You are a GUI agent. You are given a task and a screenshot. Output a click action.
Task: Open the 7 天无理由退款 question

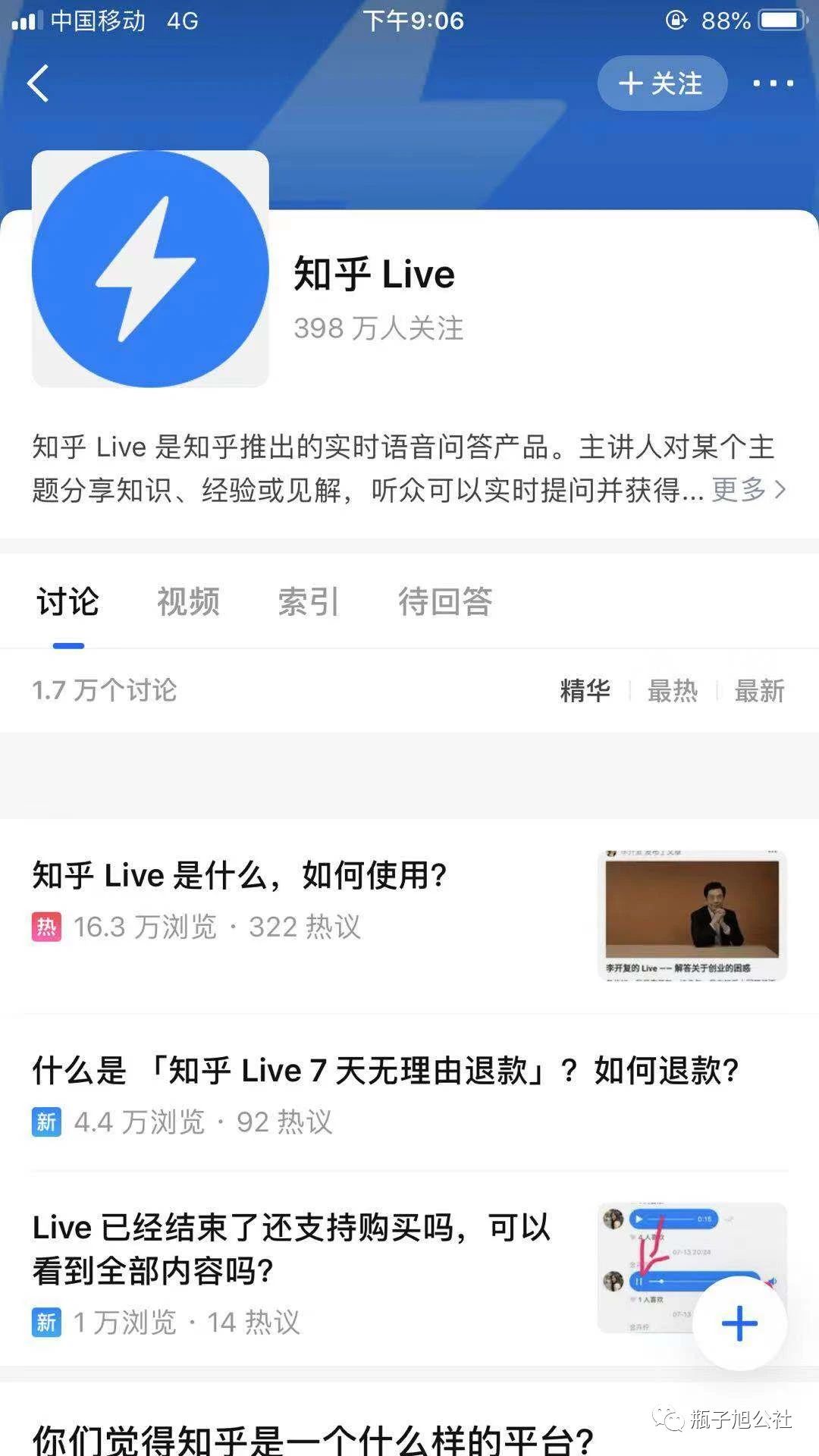(385, 1071)
